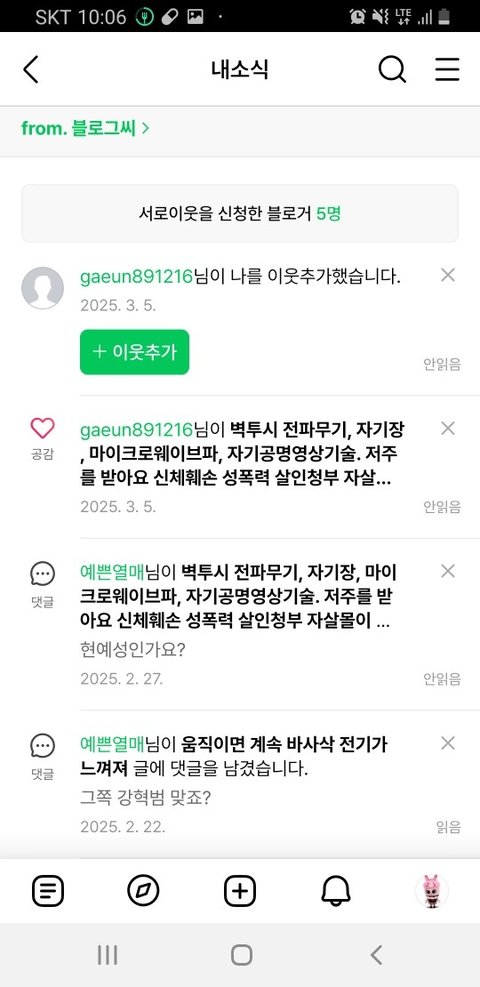Open my profile avatar tab

click(x=432, y=891)
